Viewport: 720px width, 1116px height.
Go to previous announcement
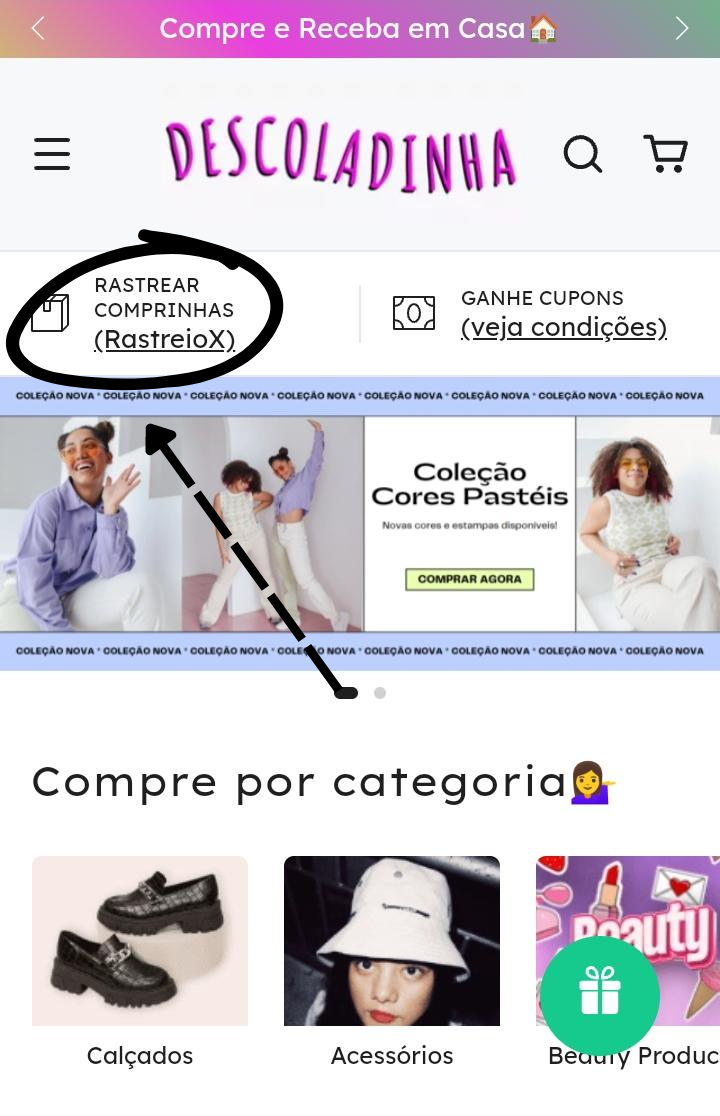[38, 28]
